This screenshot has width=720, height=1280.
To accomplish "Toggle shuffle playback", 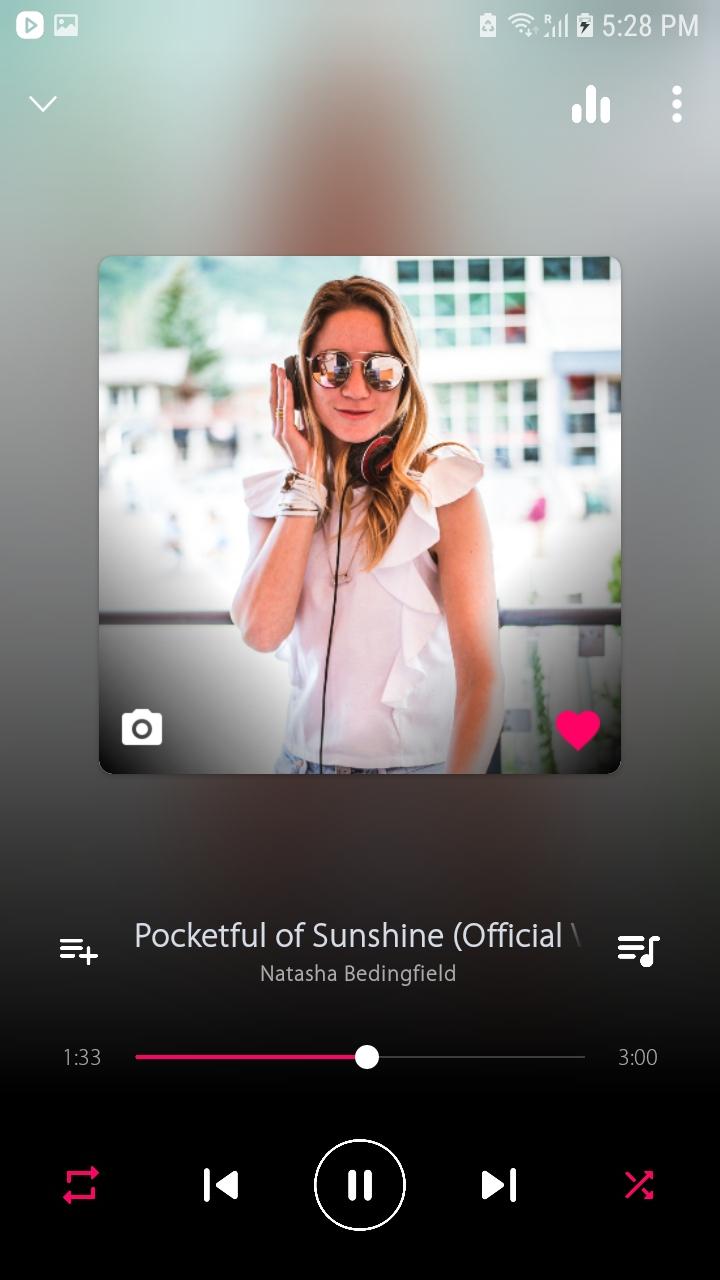I will click(639, 1185).
